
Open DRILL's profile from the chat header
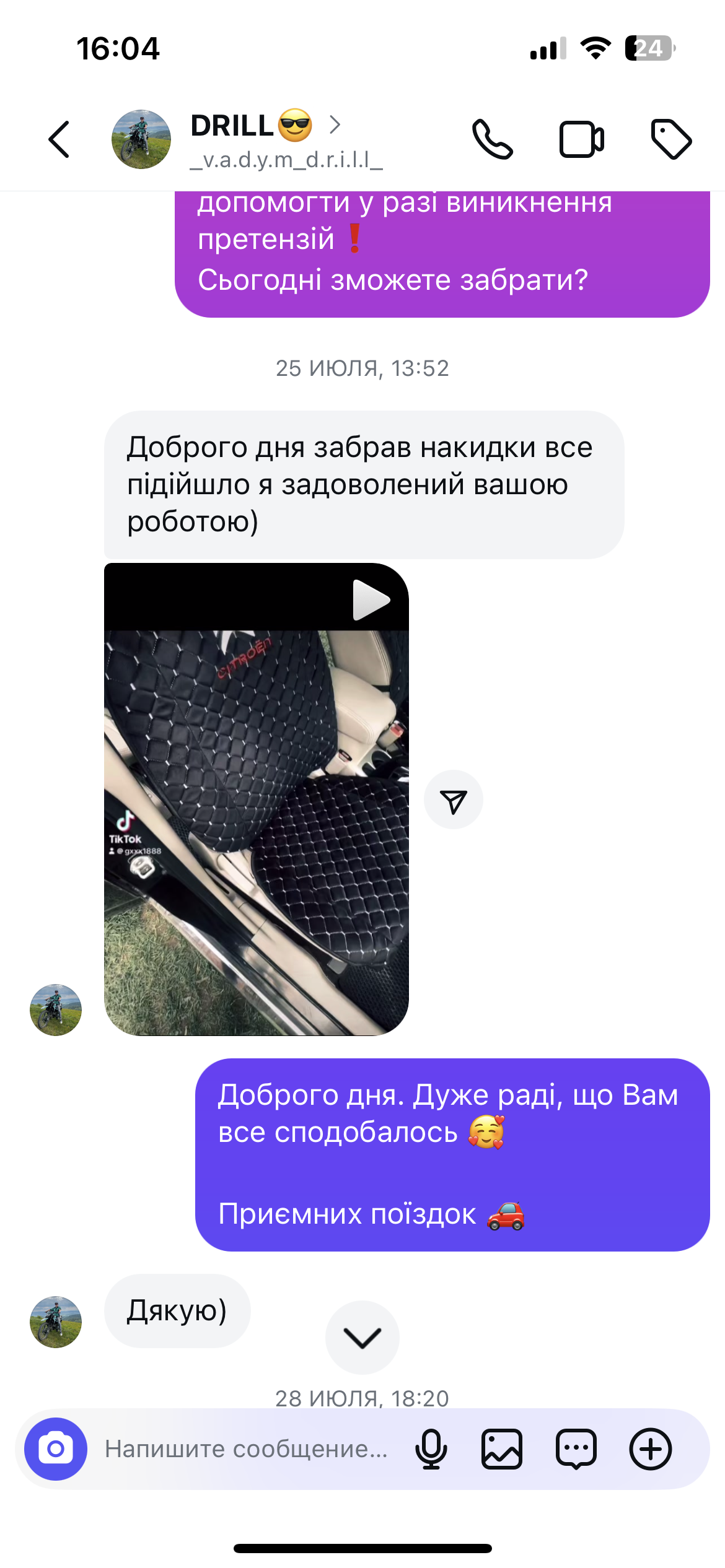pyautogui.click(x=248, y=140)
